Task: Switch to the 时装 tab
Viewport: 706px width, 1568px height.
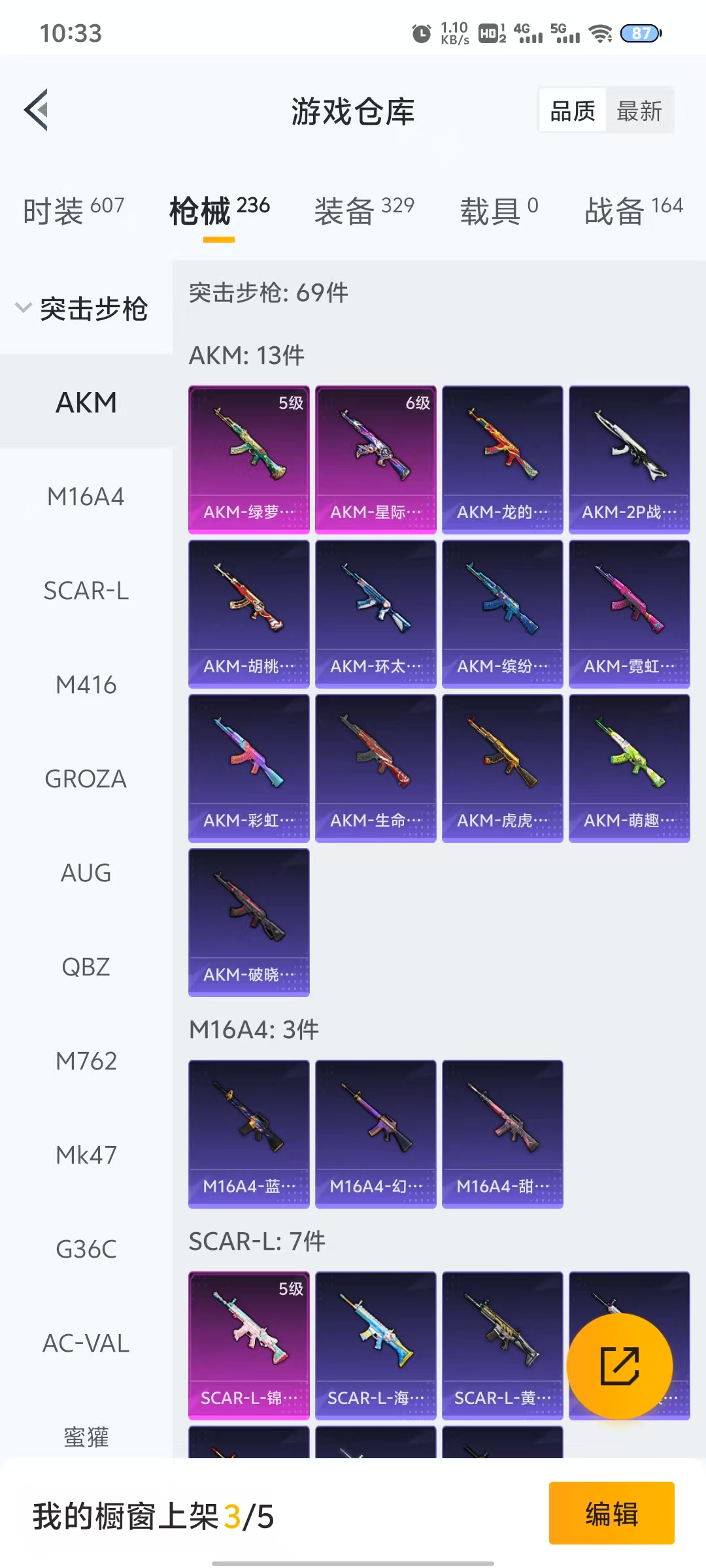Action: [73, 210]
